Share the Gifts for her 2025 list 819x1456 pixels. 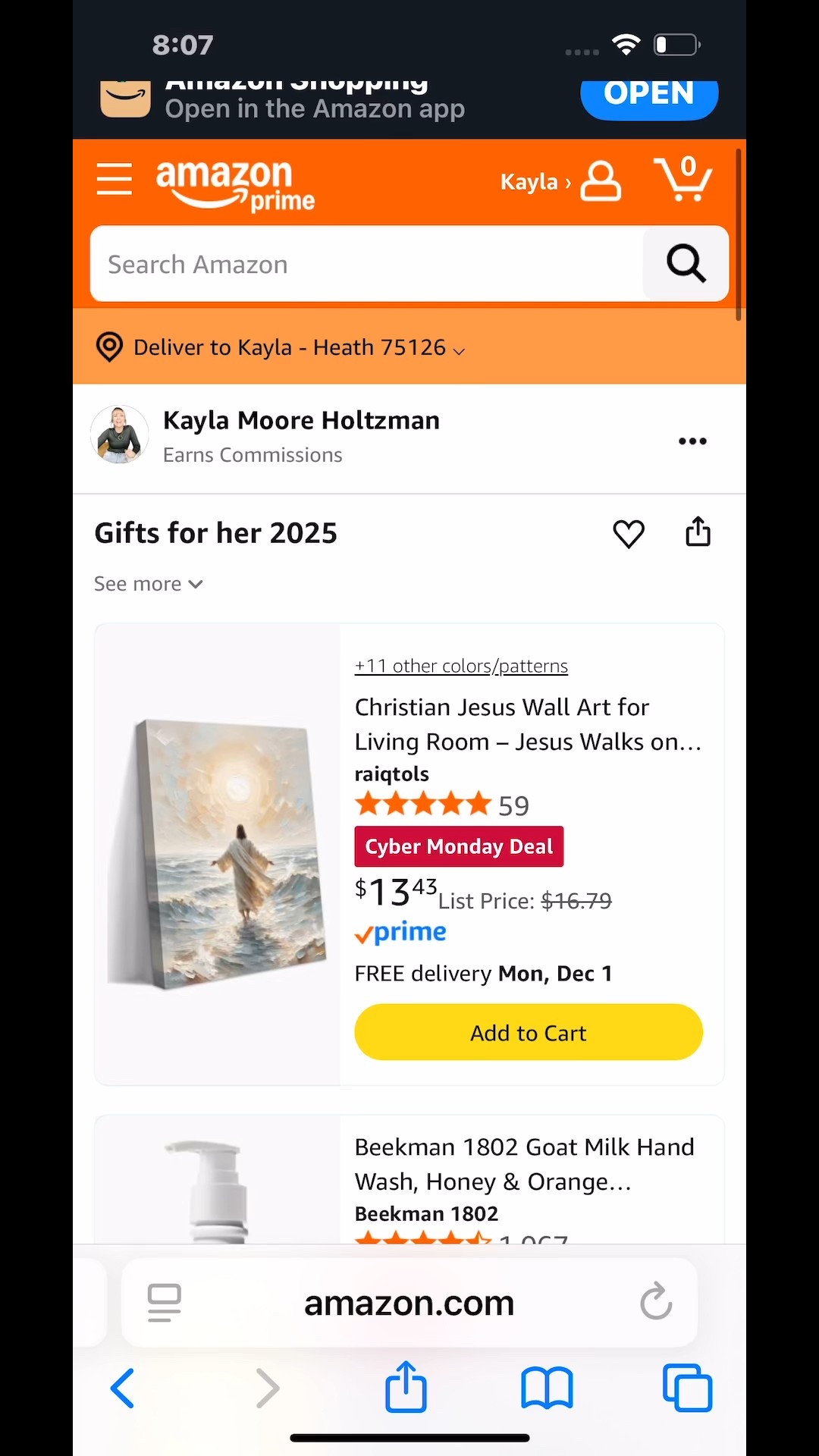(x=697, y=532)
